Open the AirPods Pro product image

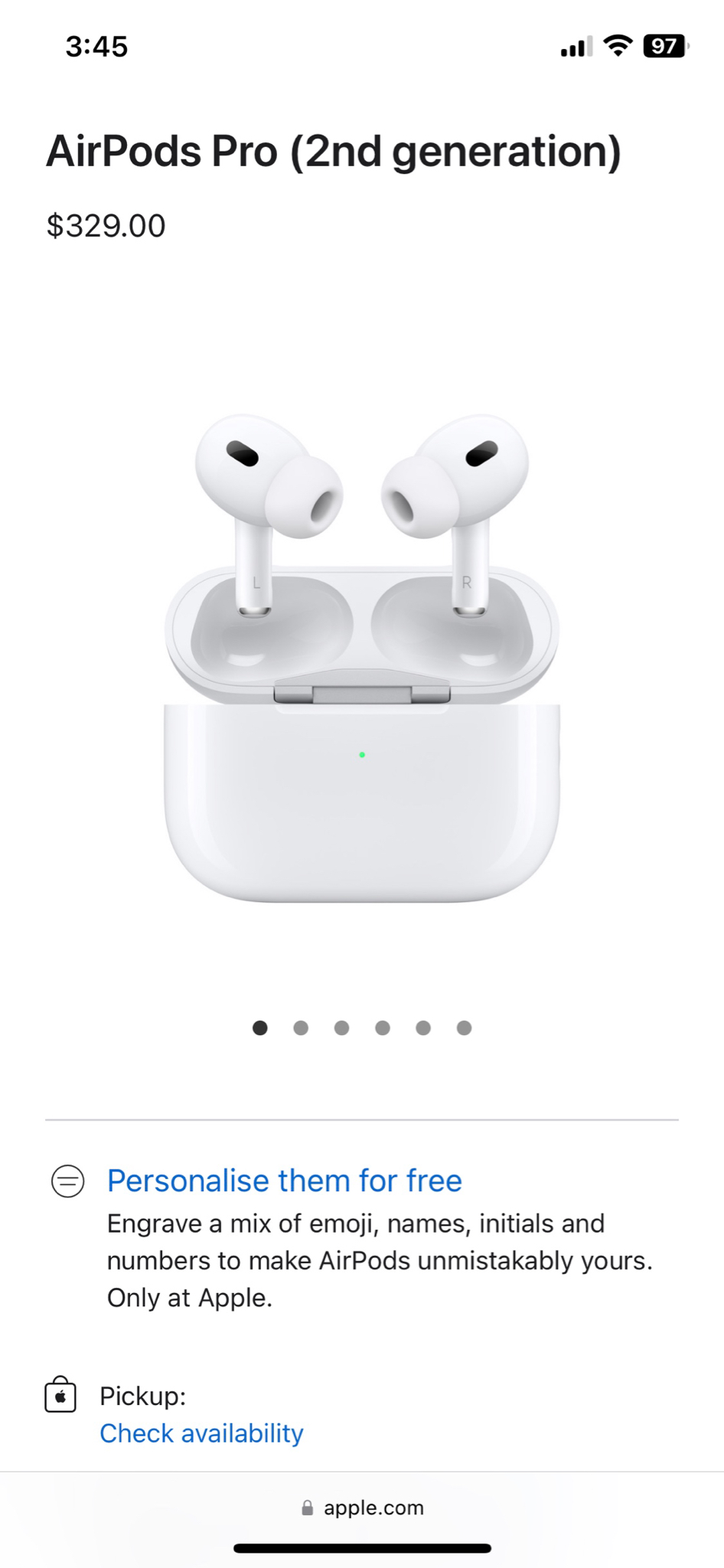coord(362,658)
